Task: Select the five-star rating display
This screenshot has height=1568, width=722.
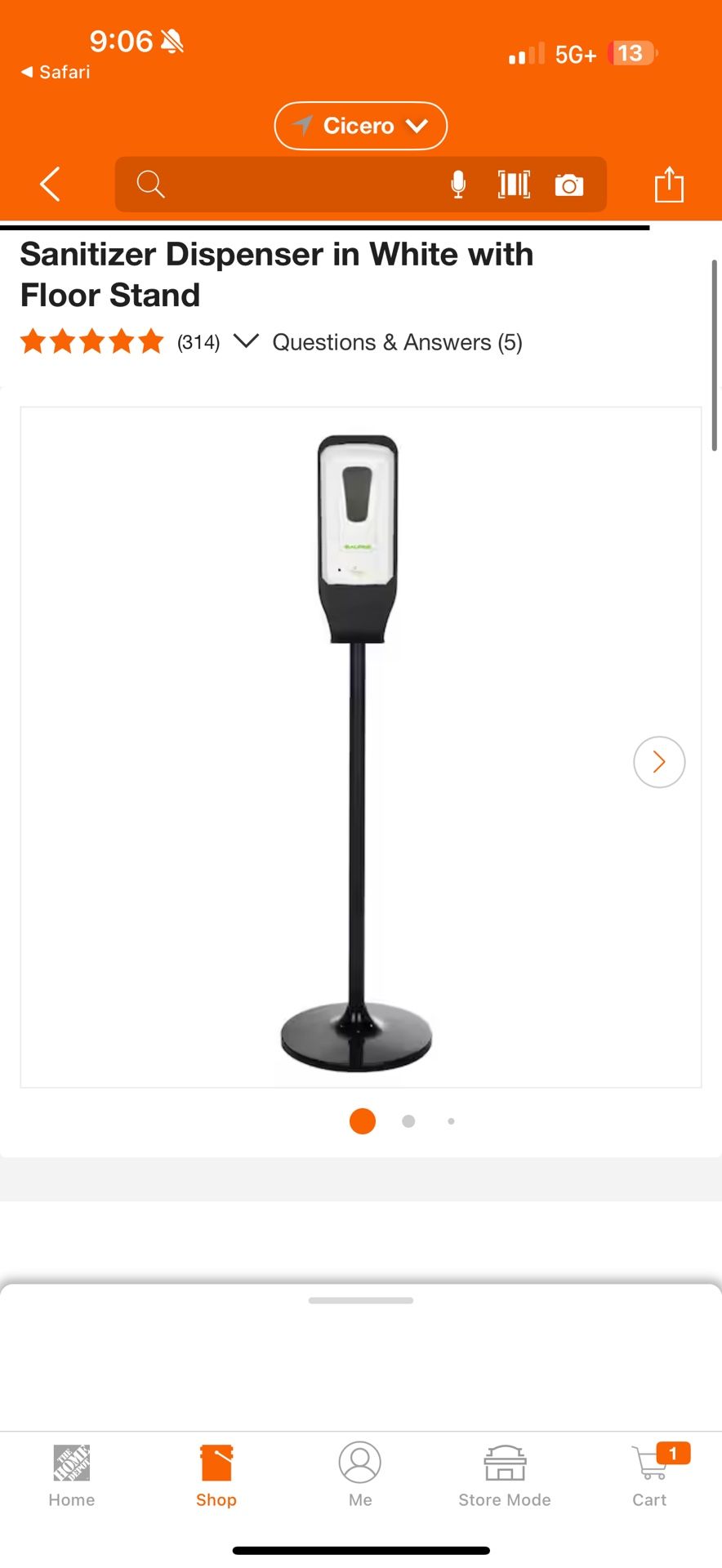Action: (x=91, y=342)
